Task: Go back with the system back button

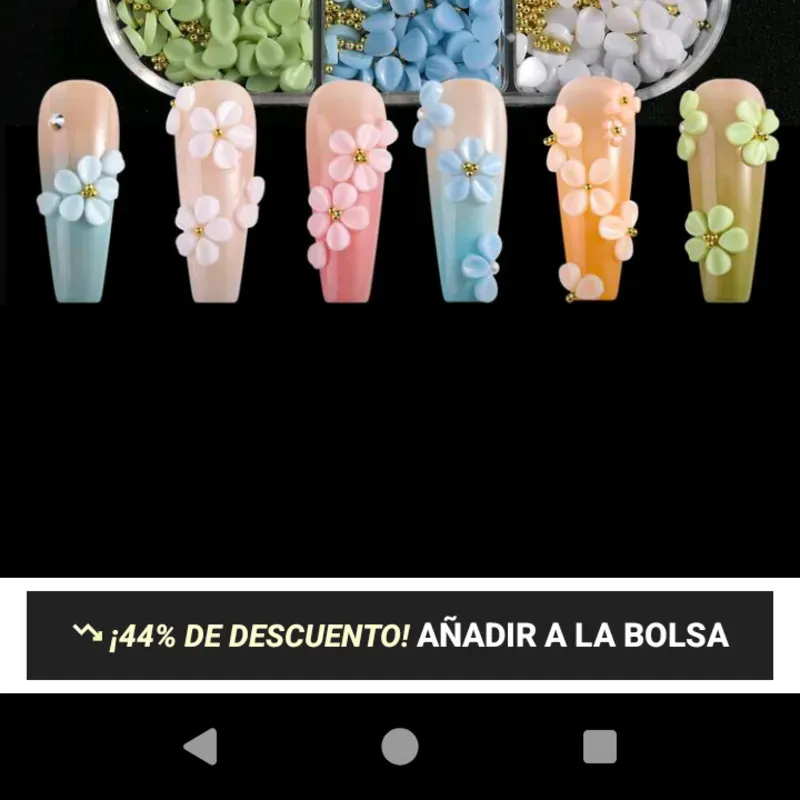Action: click(x=201, y=746)
